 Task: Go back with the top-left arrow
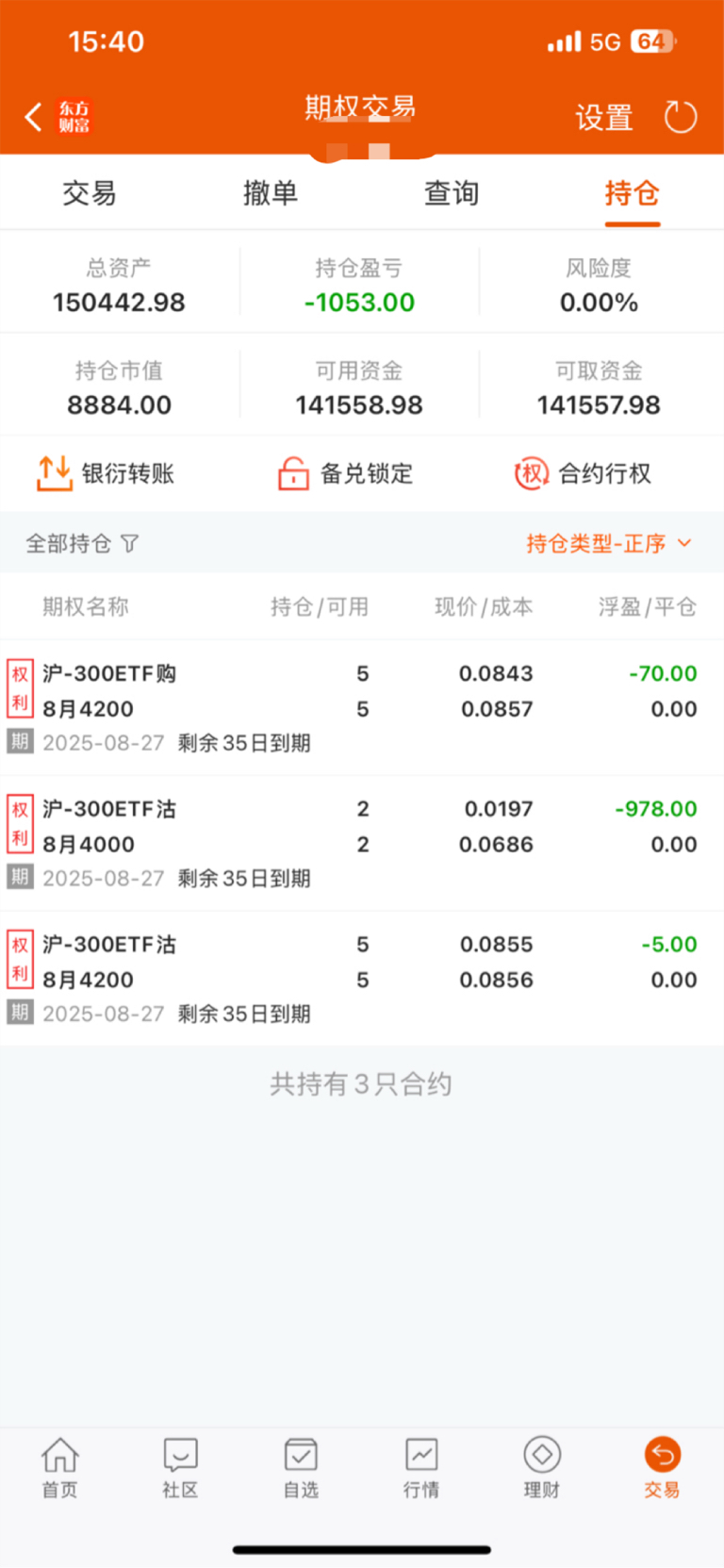(34, 118)
